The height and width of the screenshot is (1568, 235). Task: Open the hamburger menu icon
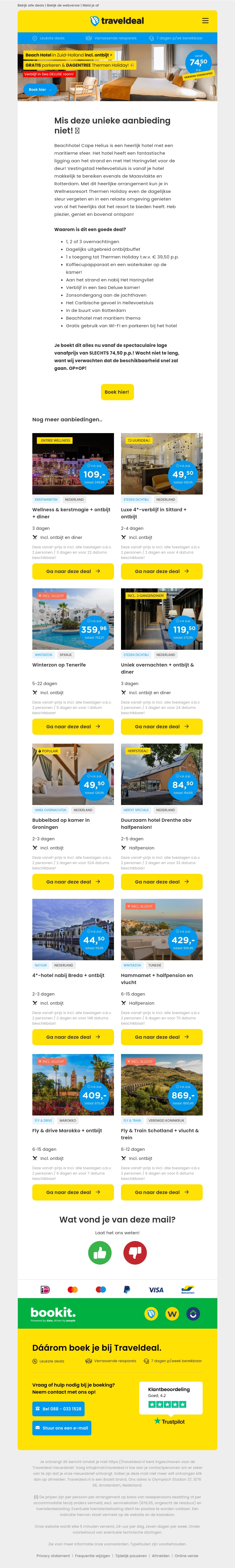pos(205,21)
